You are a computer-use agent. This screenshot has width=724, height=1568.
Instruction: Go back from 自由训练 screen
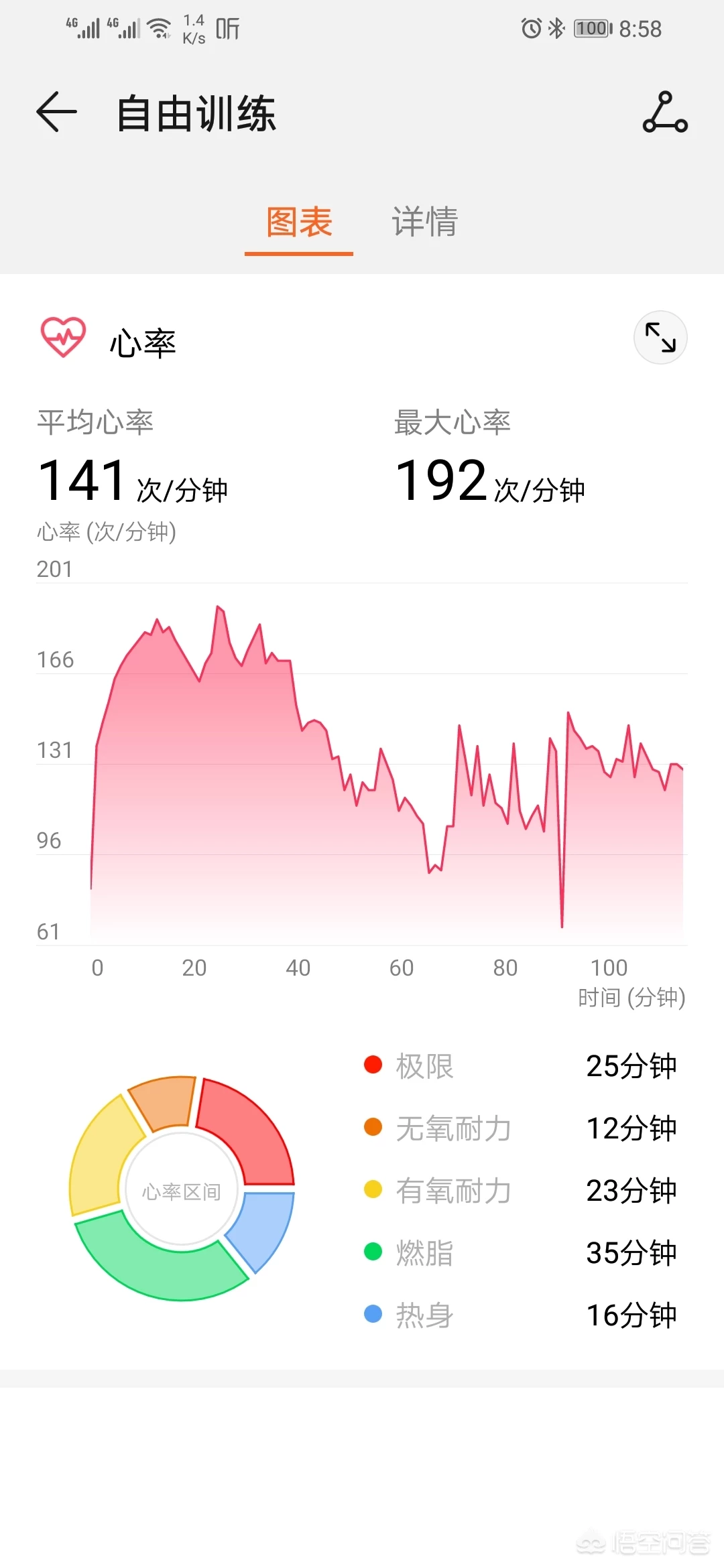pos(56,112)
